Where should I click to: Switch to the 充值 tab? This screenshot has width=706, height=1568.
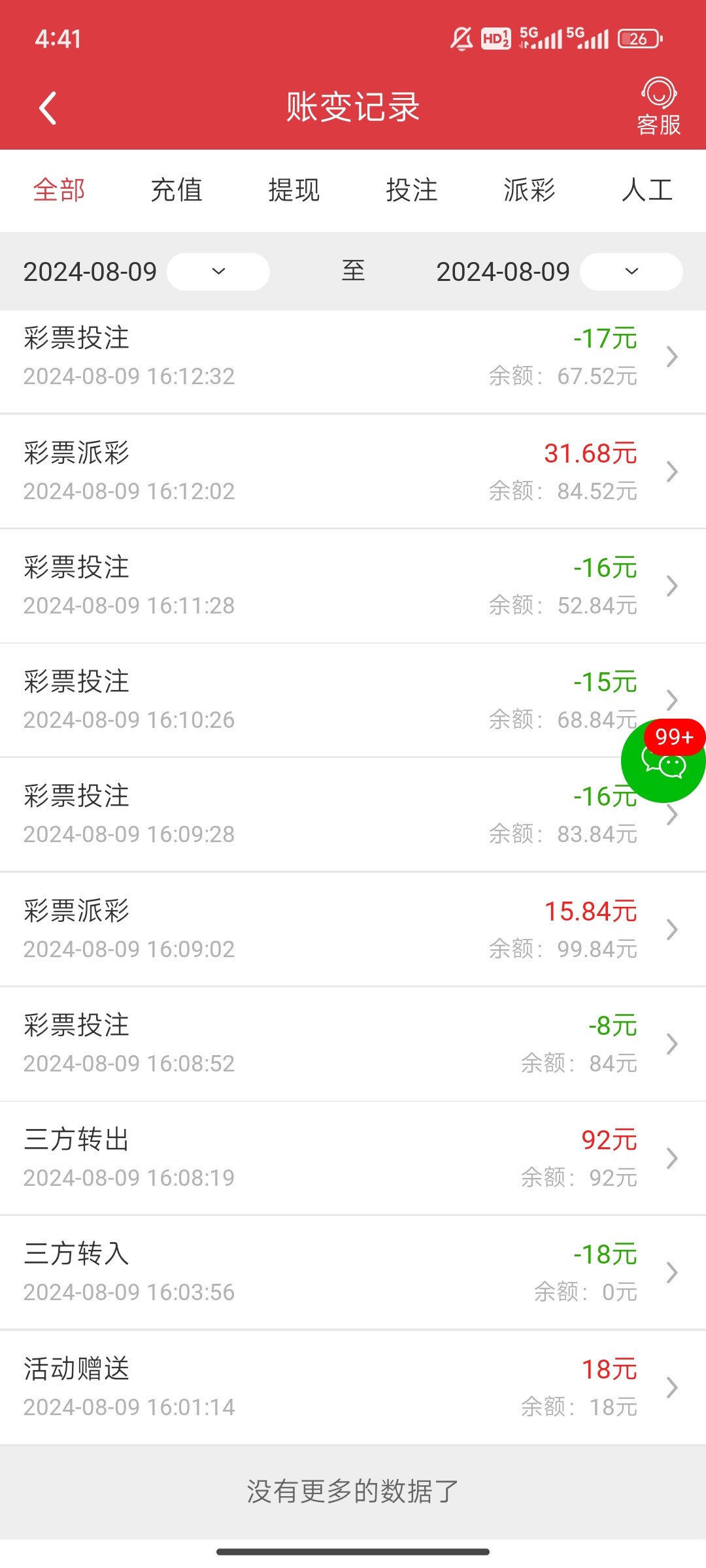click(176, 190)
